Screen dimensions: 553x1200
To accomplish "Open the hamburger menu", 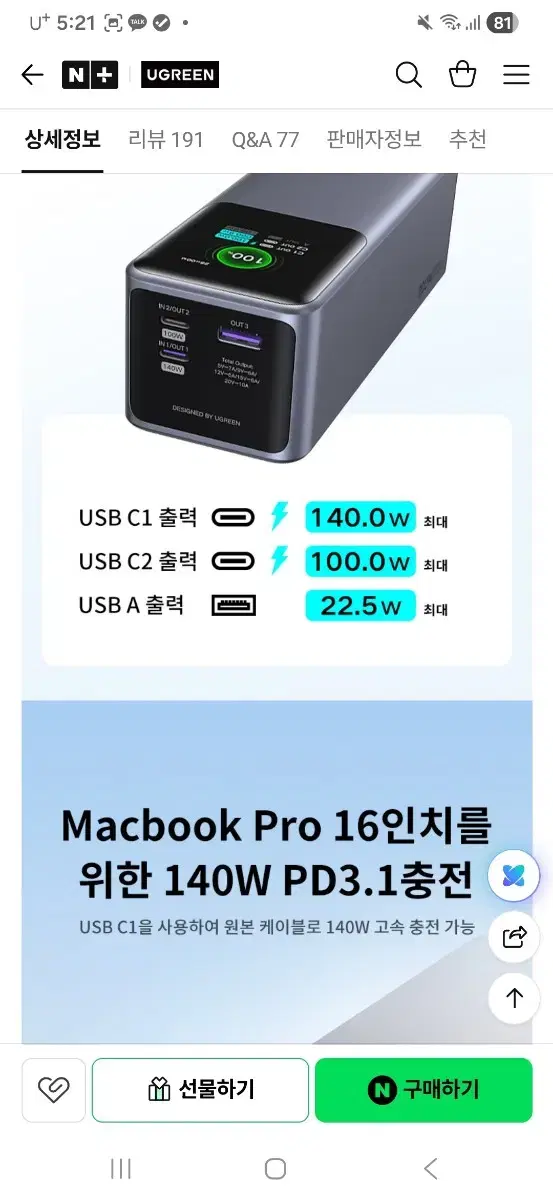I will coord(516,75).
